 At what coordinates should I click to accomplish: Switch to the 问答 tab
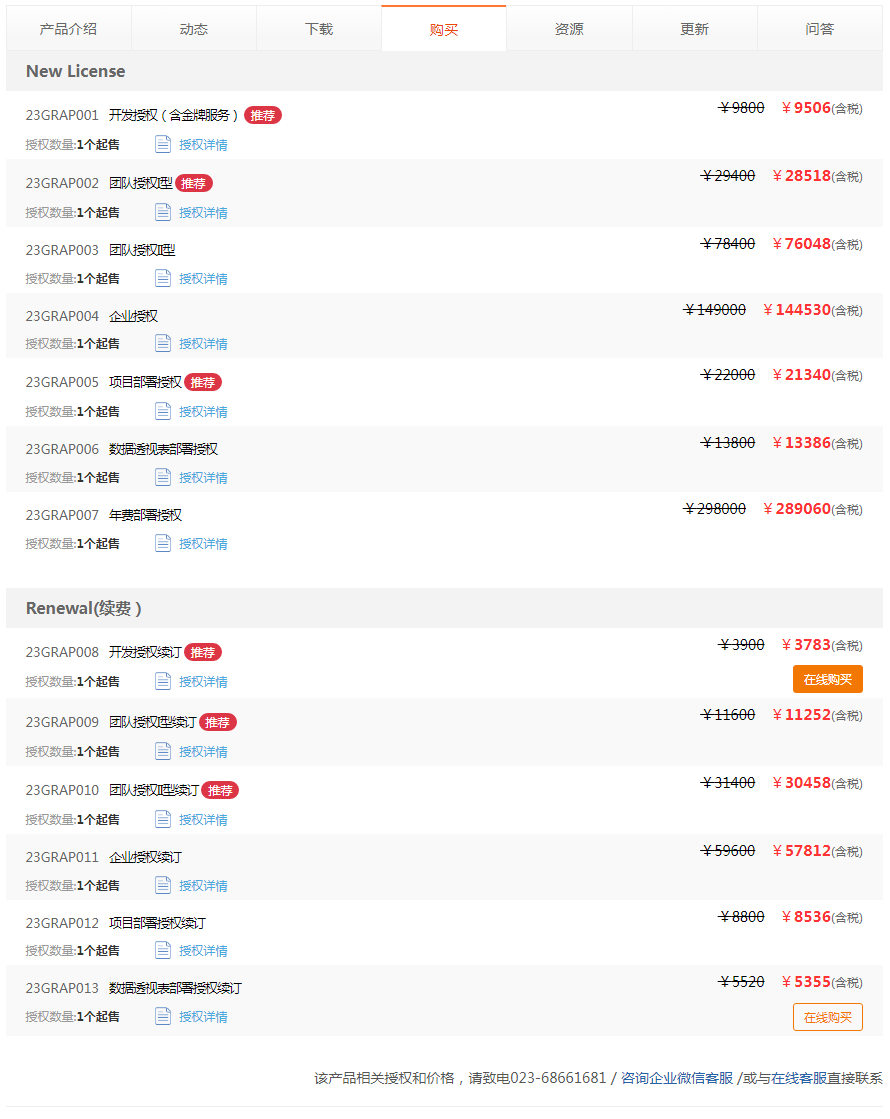click(819, 29)
